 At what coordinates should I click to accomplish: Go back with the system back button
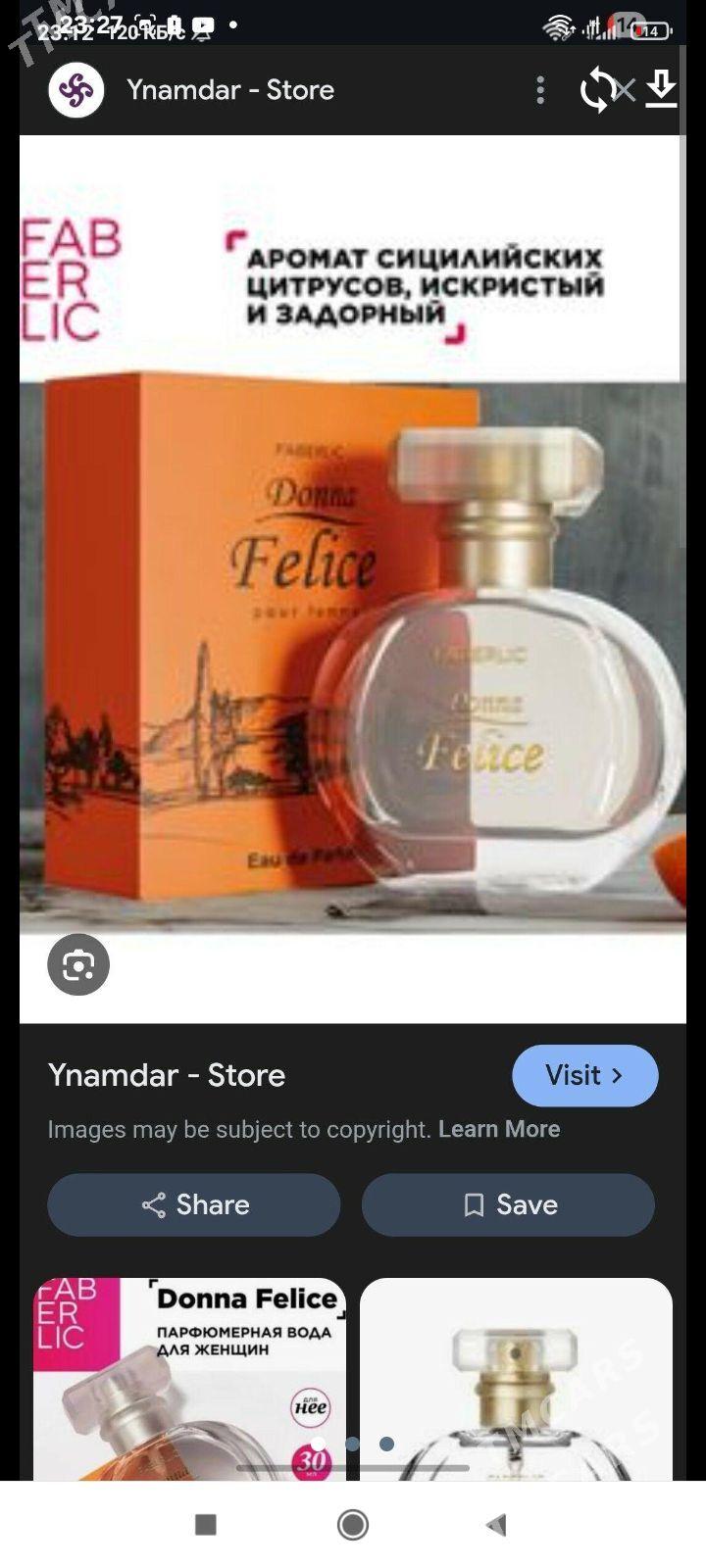pyautogui.click(x=497, y=1524)
